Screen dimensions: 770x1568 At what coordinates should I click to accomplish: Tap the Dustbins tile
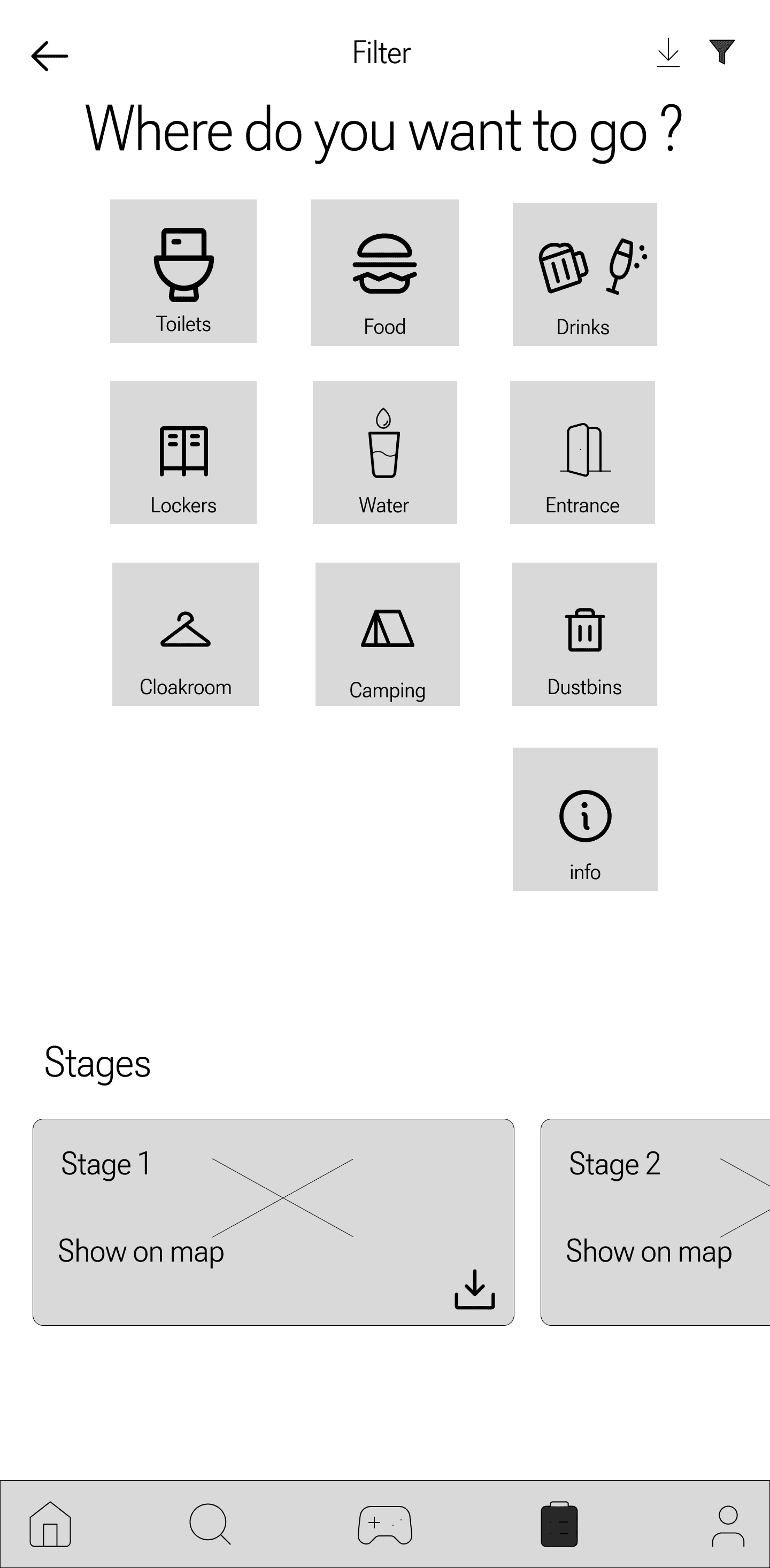(584, 634)
